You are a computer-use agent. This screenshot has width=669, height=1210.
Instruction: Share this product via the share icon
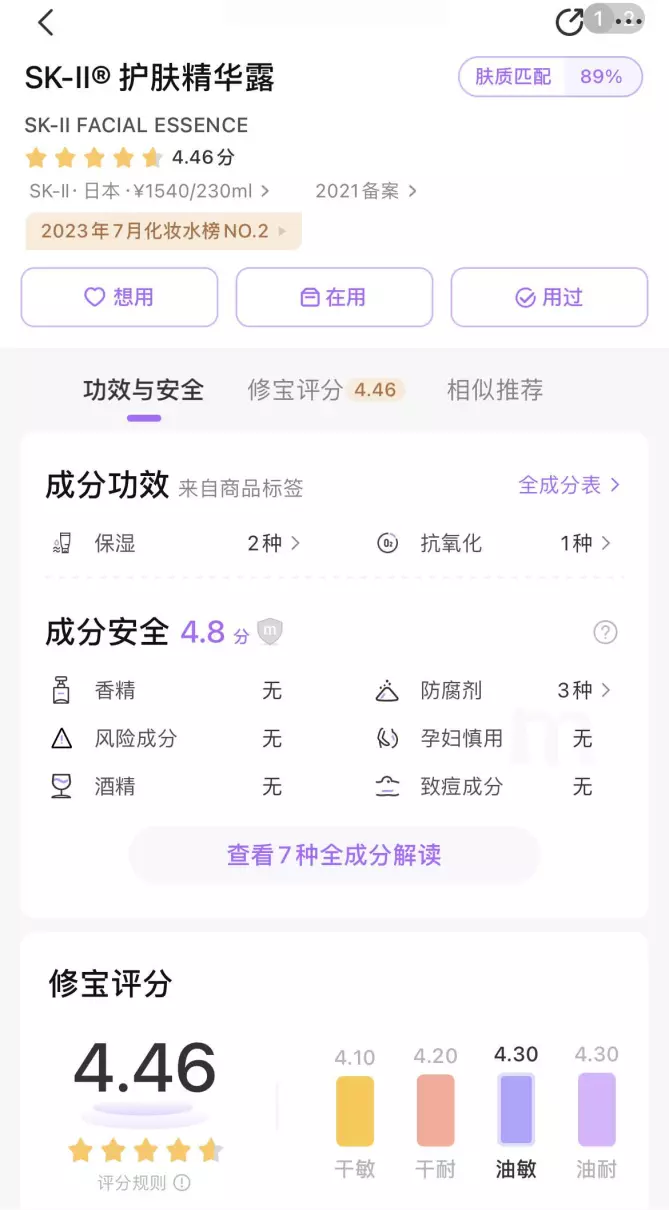pyautogui.click(x=569, y=21)
